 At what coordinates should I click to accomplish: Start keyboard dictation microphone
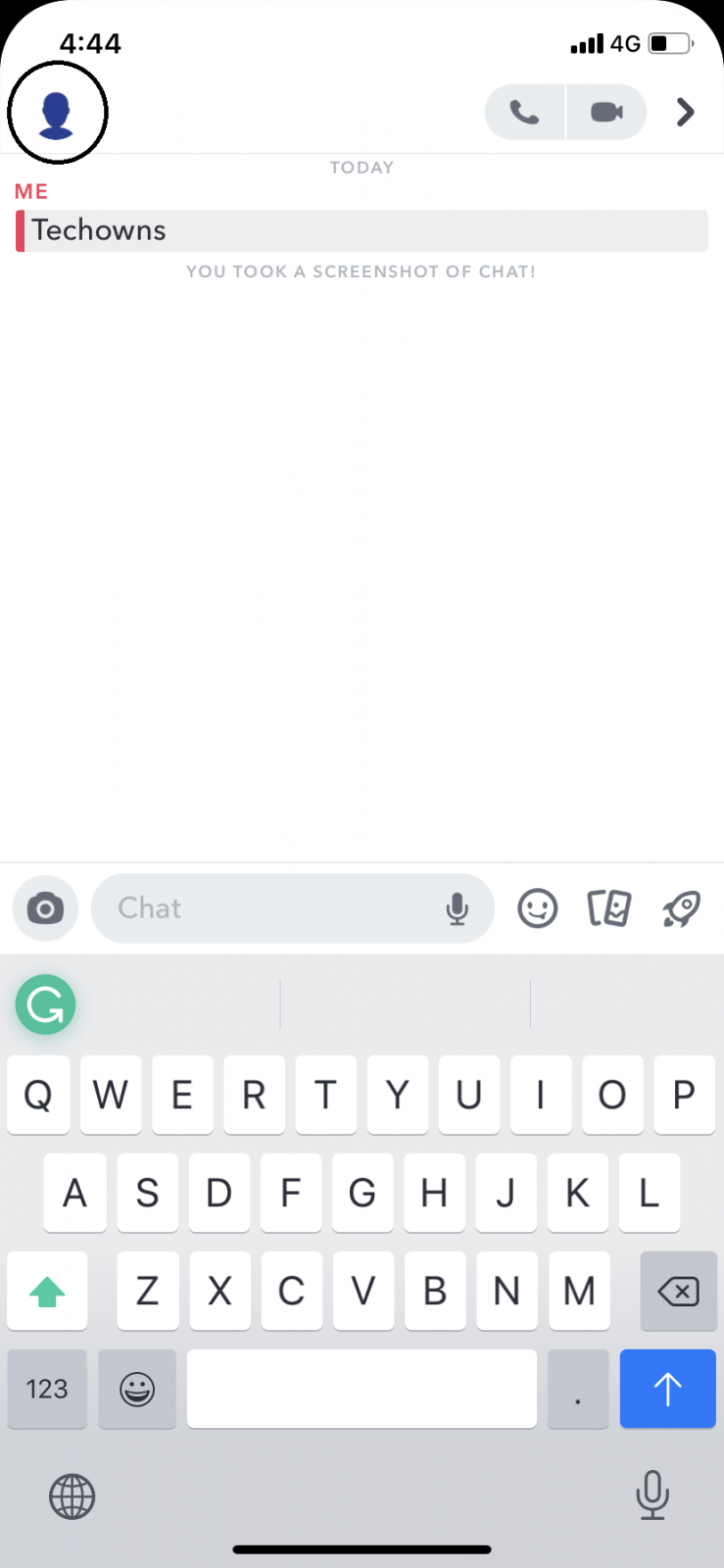pos(652,1494)
